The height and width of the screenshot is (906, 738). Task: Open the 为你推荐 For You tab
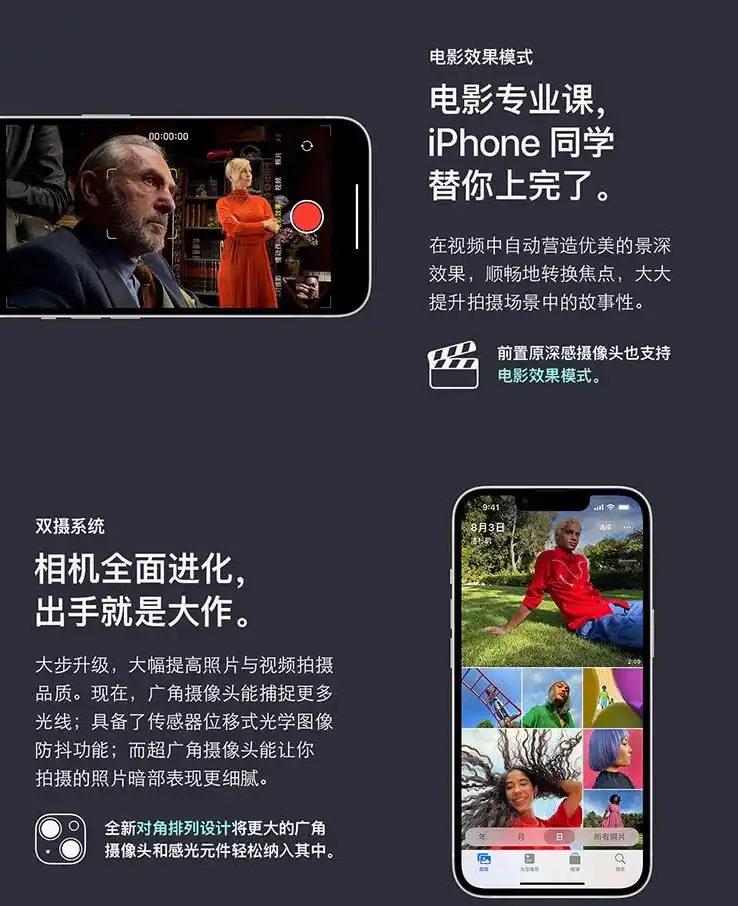[x=528, y=860]
